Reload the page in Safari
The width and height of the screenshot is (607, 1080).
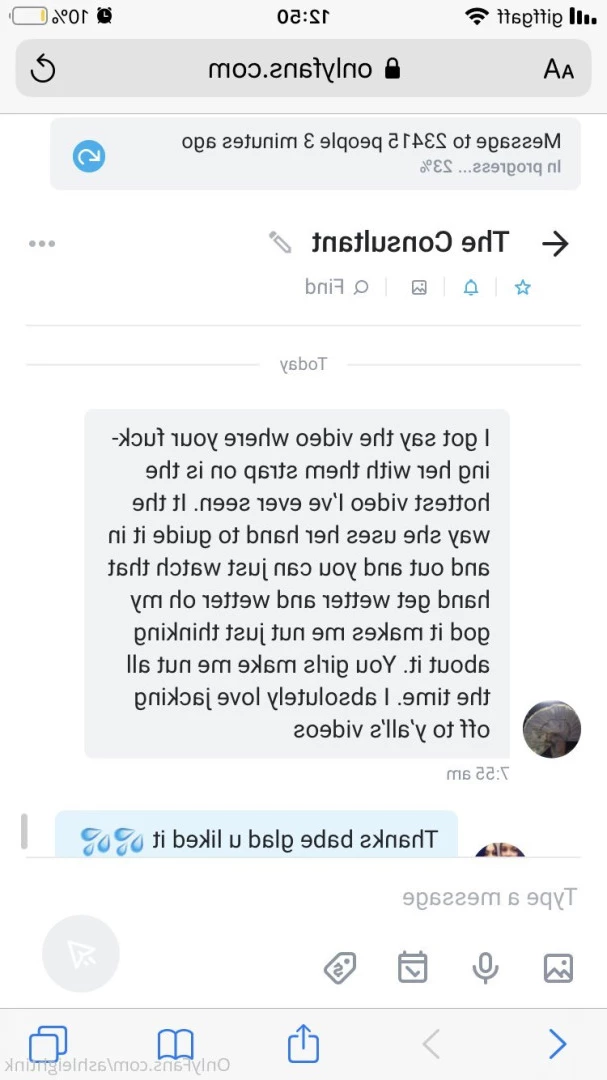click(x=43, y=69)
